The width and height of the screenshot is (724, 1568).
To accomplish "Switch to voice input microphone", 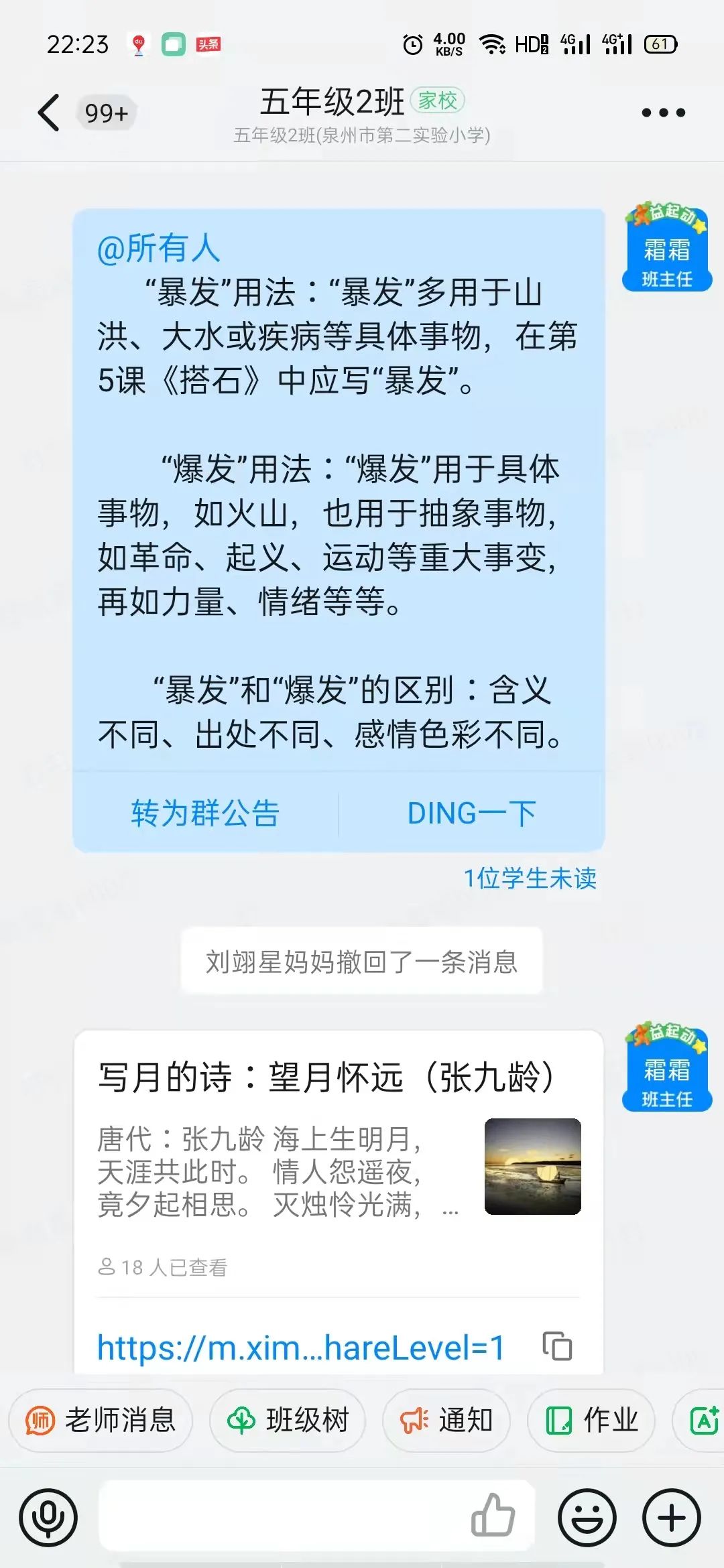I will pyautogui.click(x=48, y=1518).
